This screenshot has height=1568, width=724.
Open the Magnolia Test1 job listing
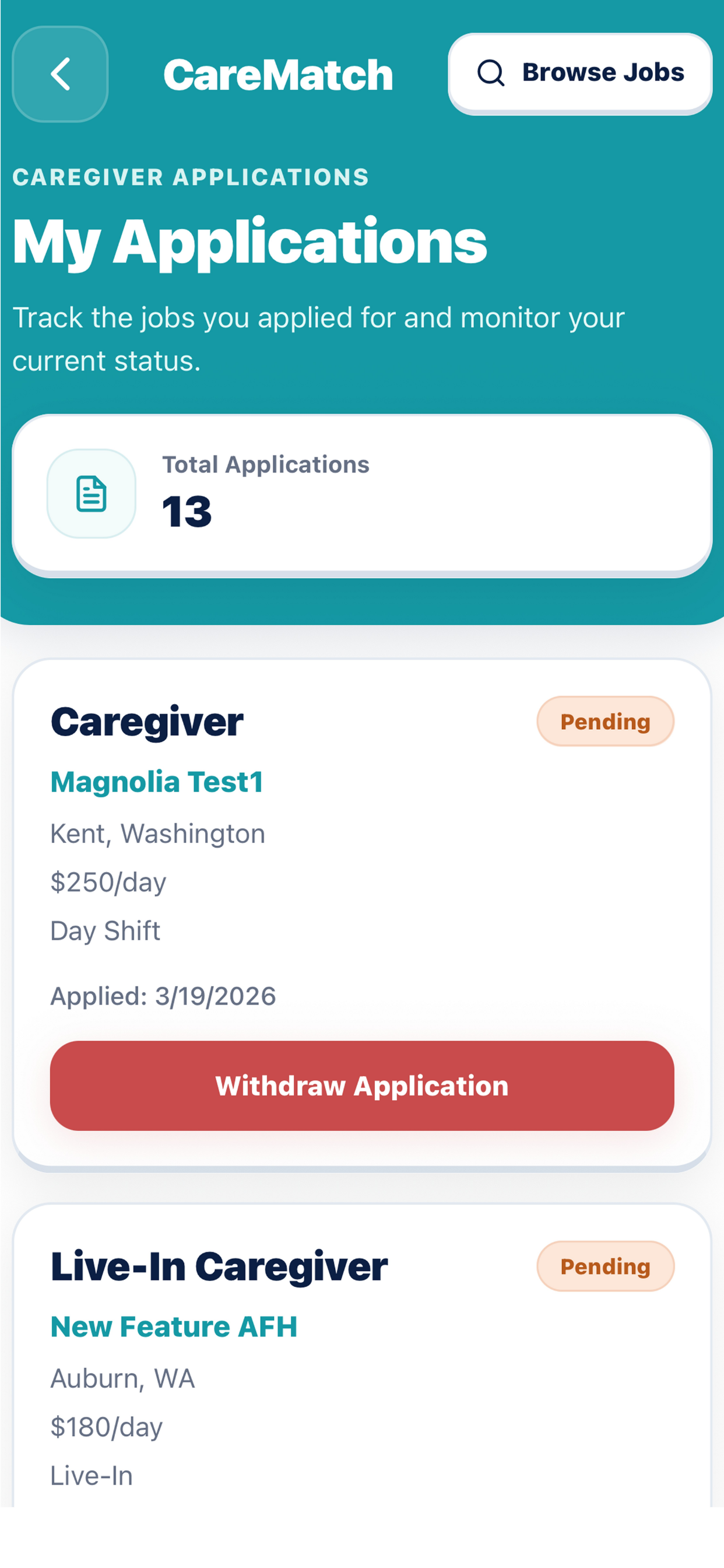tap(156, 782)
